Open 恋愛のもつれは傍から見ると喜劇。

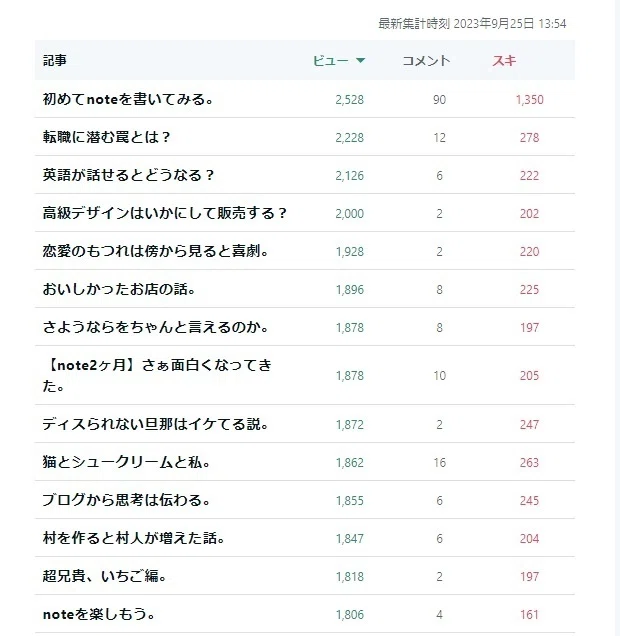point(155,251)
